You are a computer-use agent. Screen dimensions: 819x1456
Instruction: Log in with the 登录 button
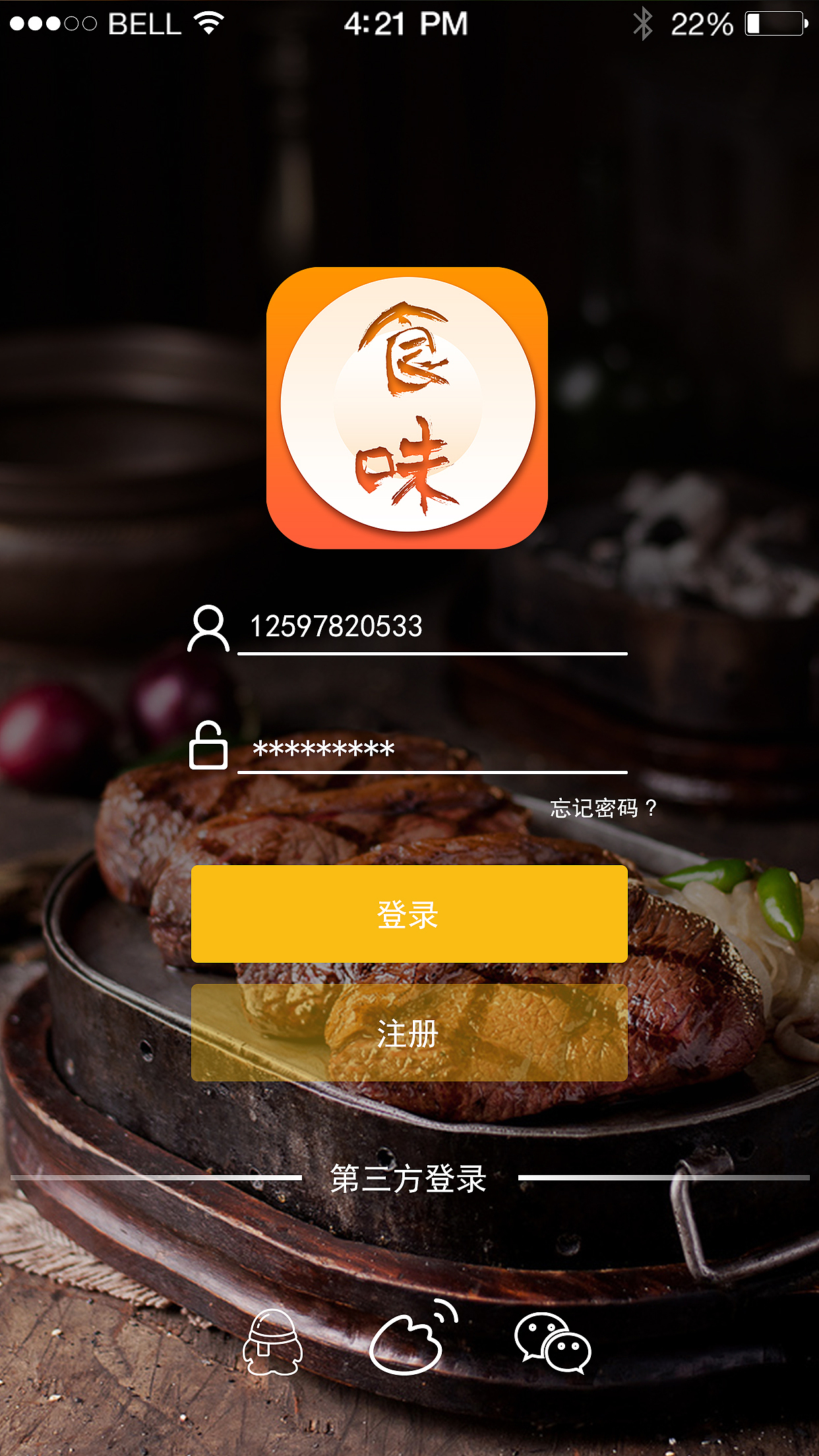409,914
